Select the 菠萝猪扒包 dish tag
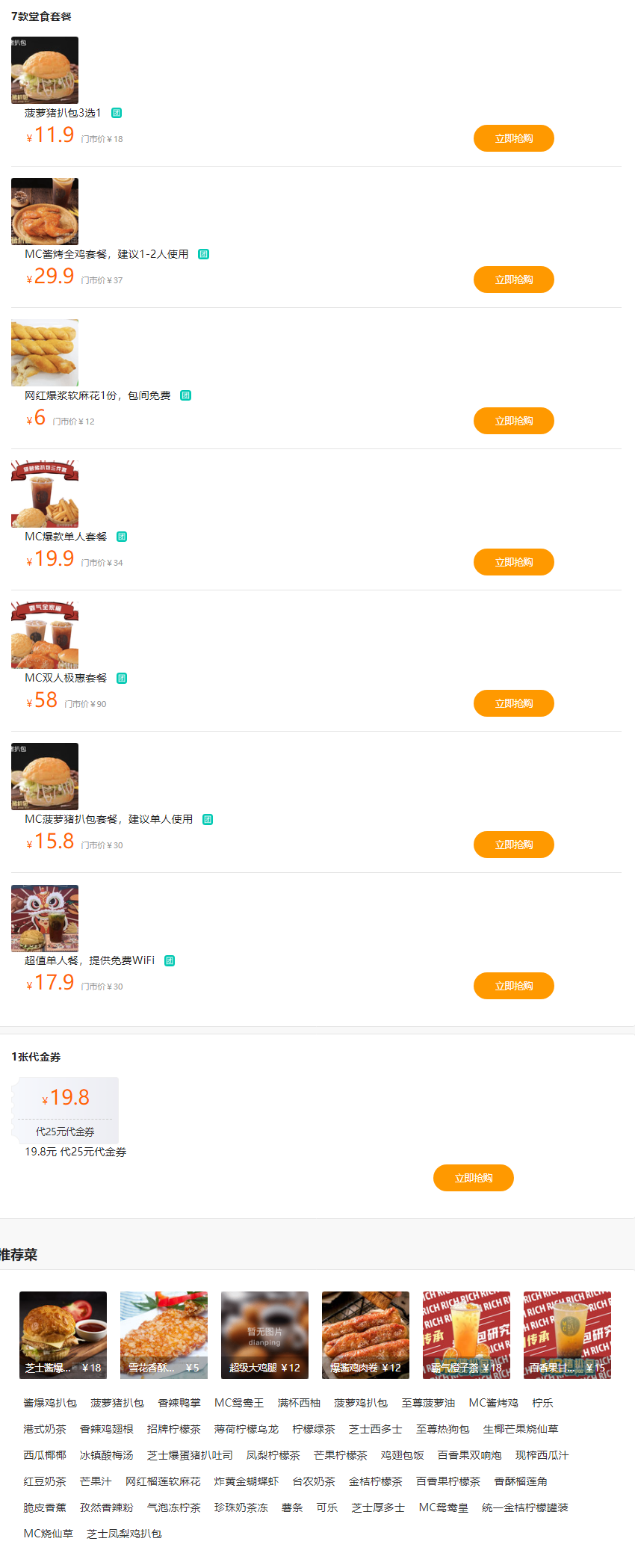The height and width of the screenshot is (1568, 635). pyautogui.click(x=117, y=1403)
